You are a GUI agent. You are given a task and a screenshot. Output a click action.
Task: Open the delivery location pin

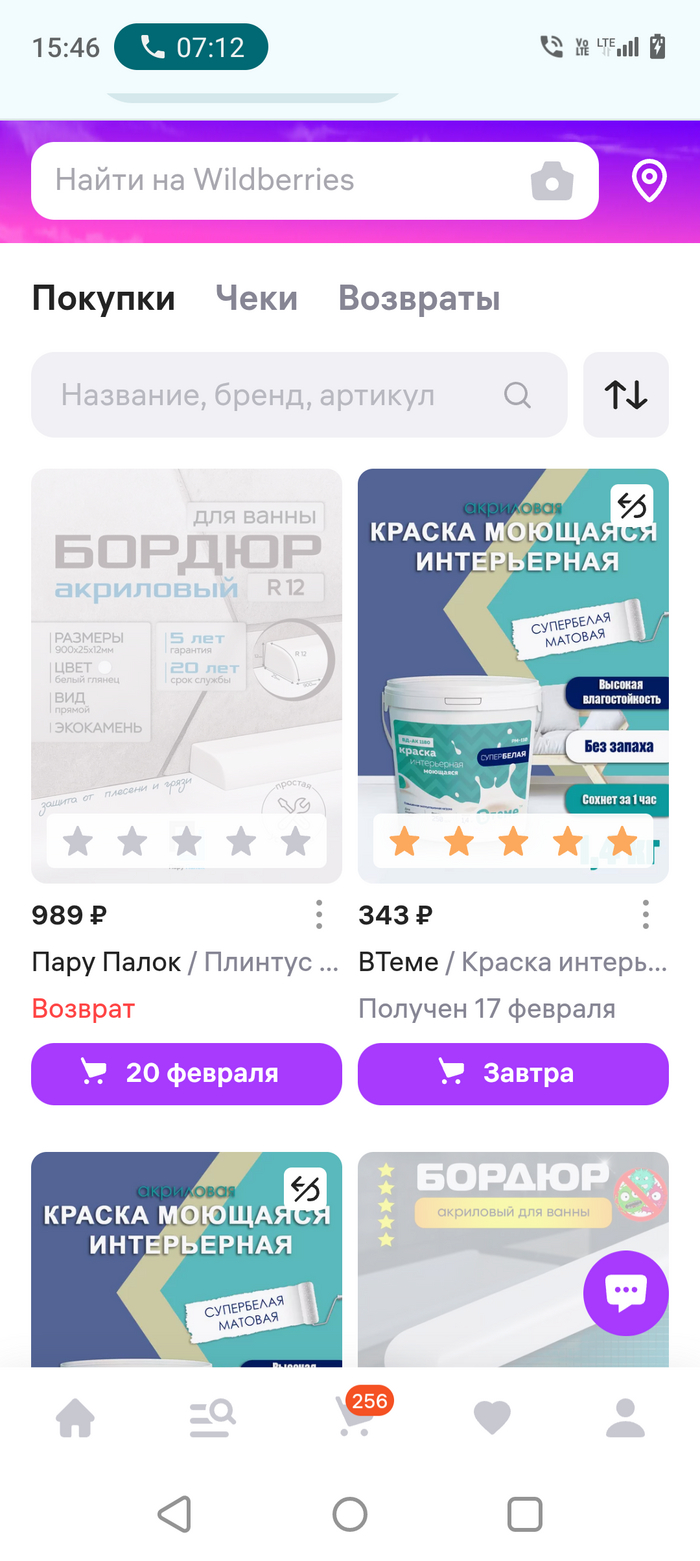coord(649,181)
